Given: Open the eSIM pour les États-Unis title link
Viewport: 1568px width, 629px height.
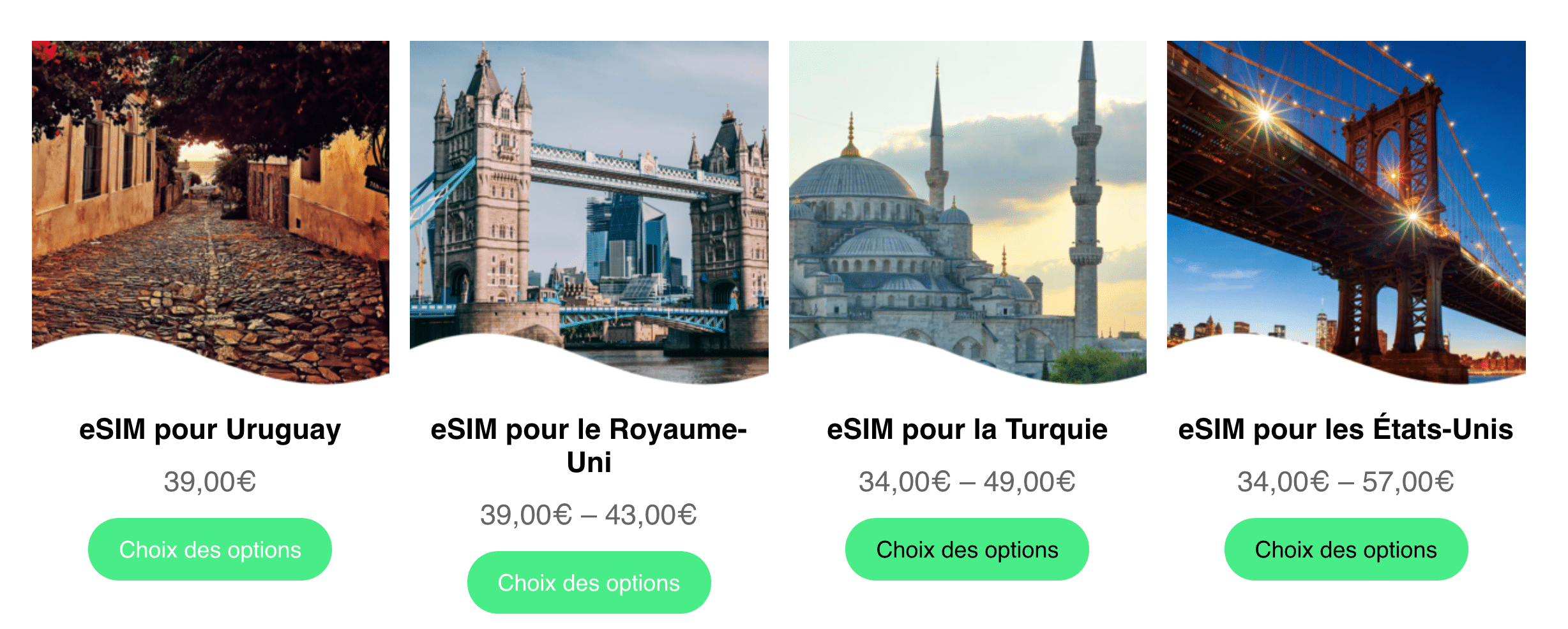Looking at the screenshot, I should [1345, 429].
